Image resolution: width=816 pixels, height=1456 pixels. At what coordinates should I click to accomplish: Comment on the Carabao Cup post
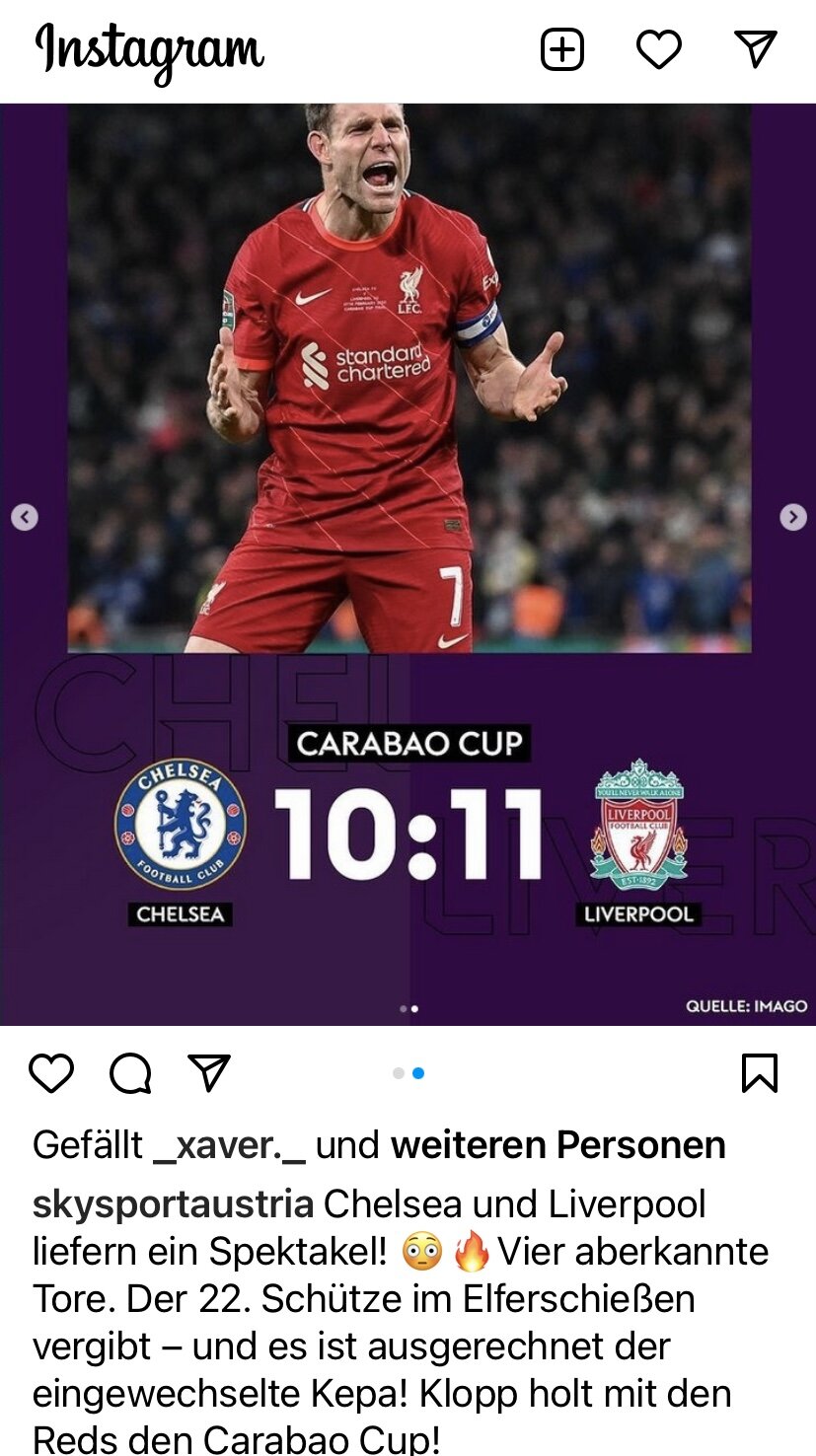coord(130,1073)
